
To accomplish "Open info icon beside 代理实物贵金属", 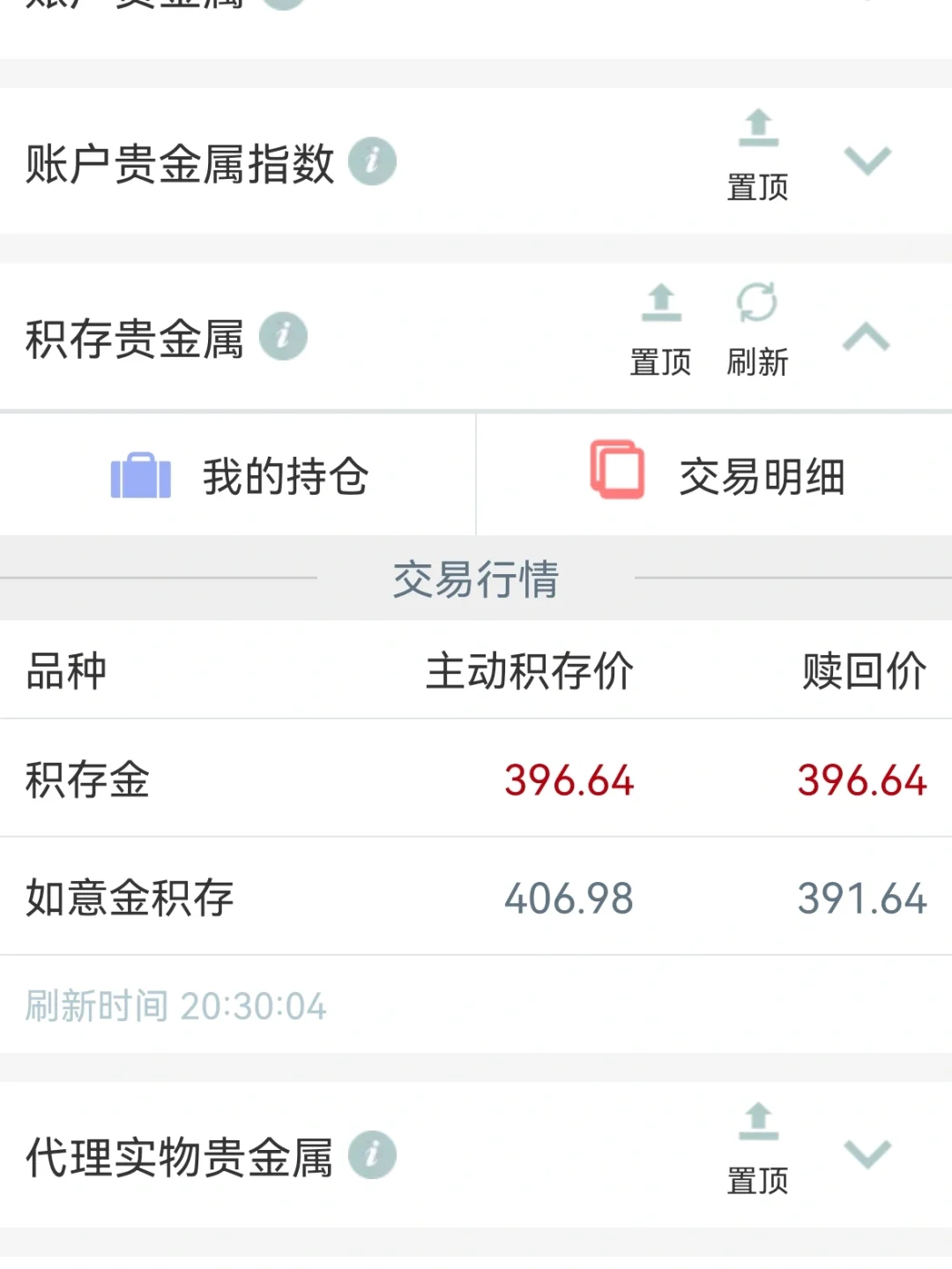I will pos(372,1155).
